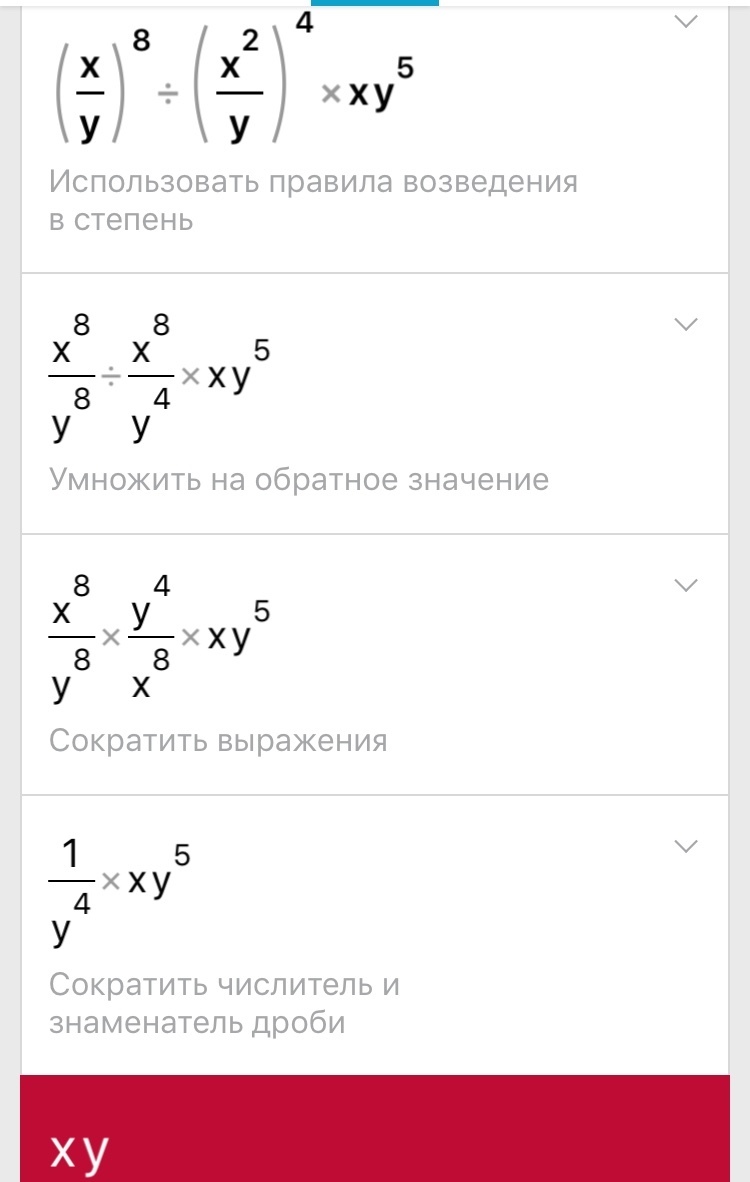Expand the step "Сократить выражения"
The image size is (750, 1182).
pyautogui.click(x=685, y=586)
